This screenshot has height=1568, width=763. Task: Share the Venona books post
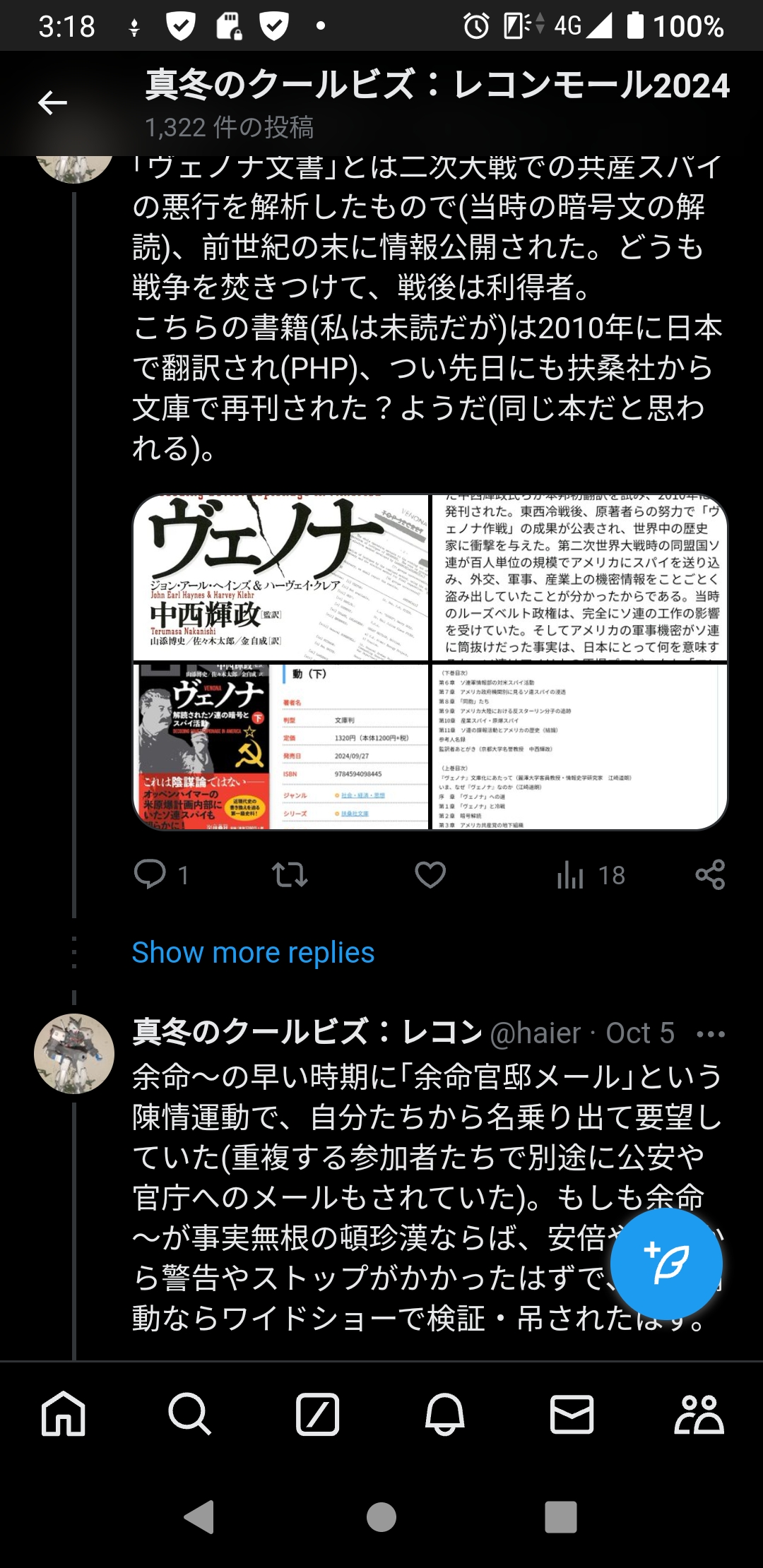(x=710, y=874)
